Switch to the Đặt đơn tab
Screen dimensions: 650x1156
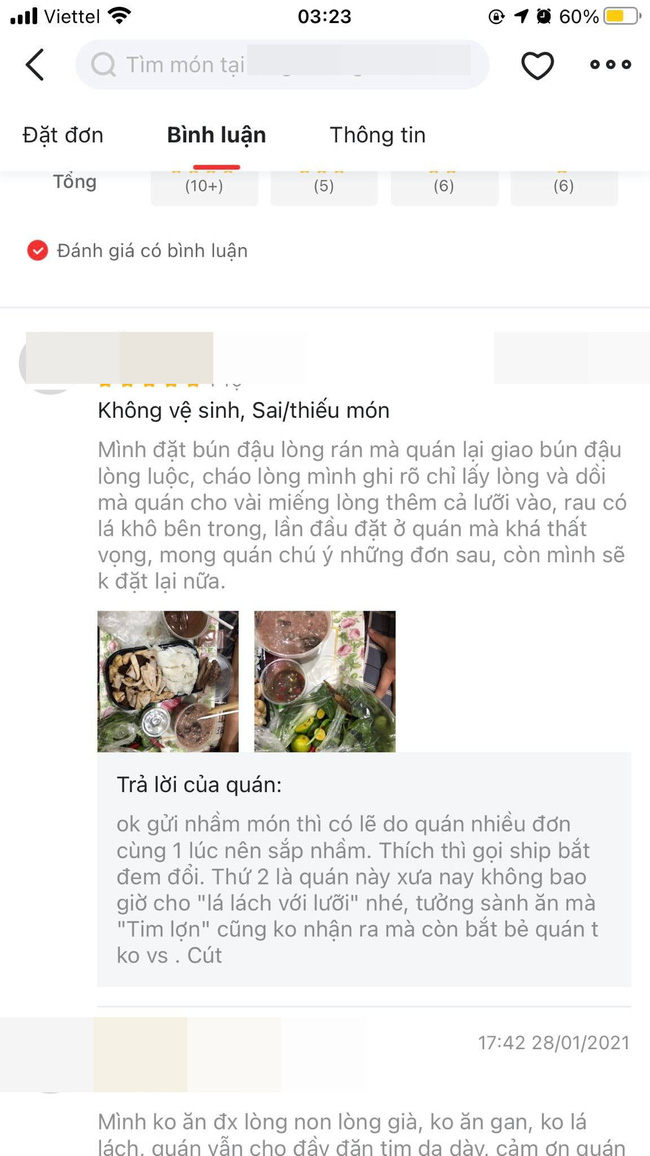click(x=63, y=135)
